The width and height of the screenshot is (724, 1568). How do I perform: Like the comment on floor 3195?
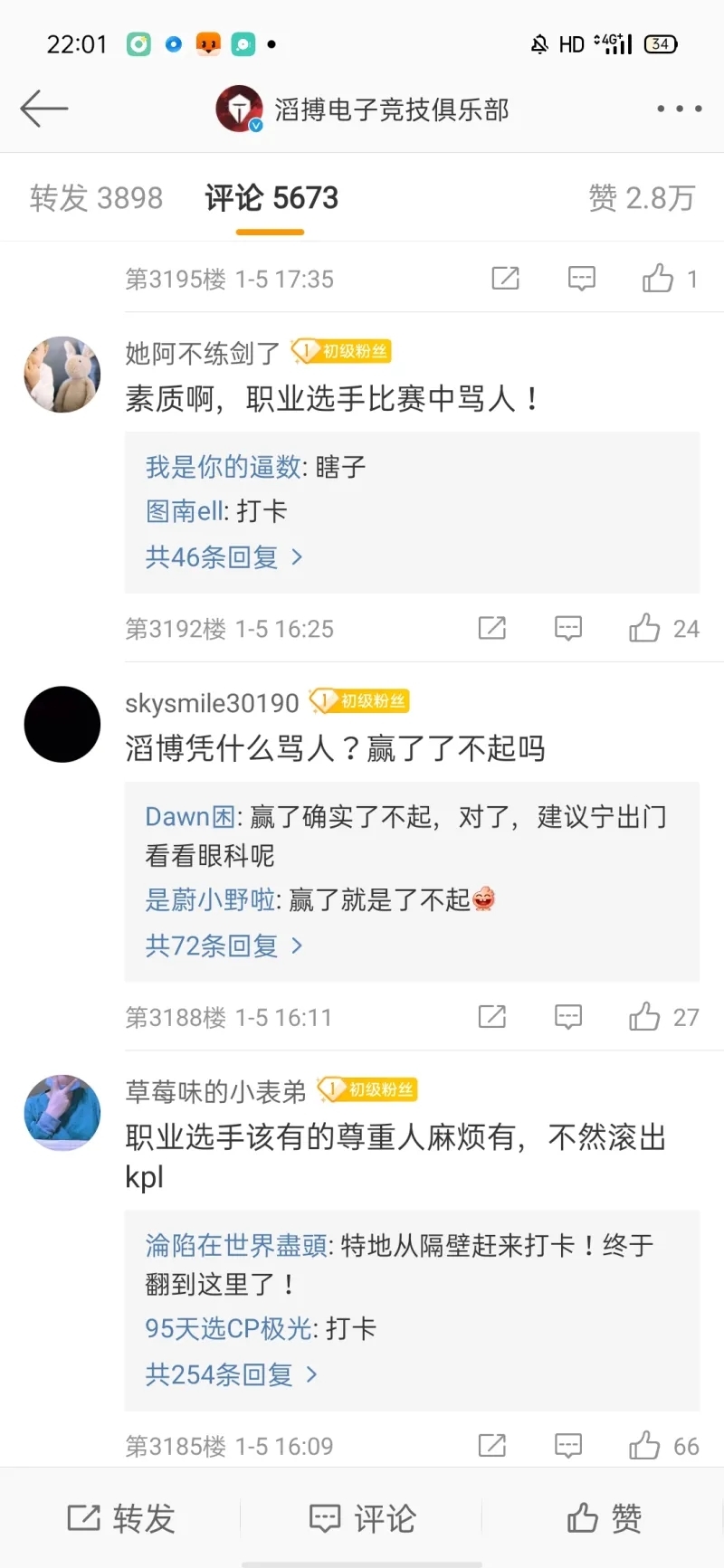658,279
